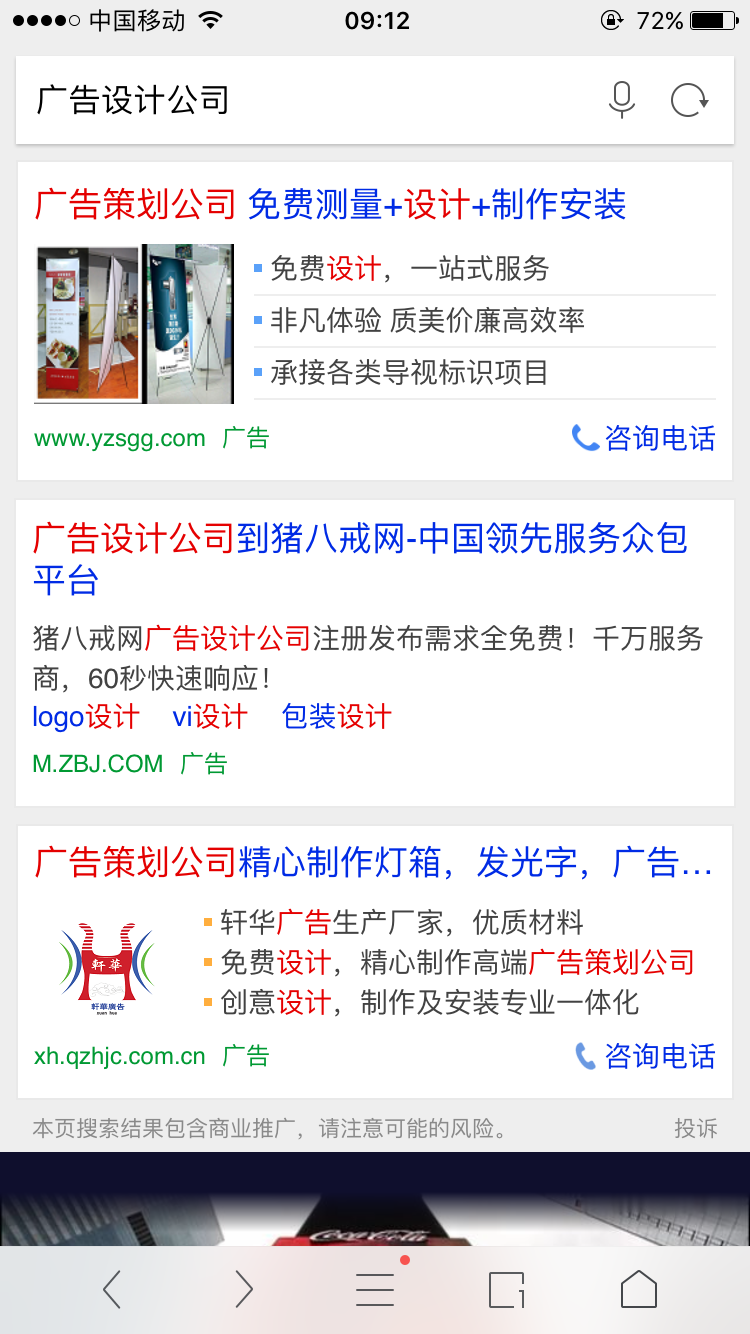Open the vi设计 sublink
750x1334 pixels.
pyautogui.click(x=210, y=717)
